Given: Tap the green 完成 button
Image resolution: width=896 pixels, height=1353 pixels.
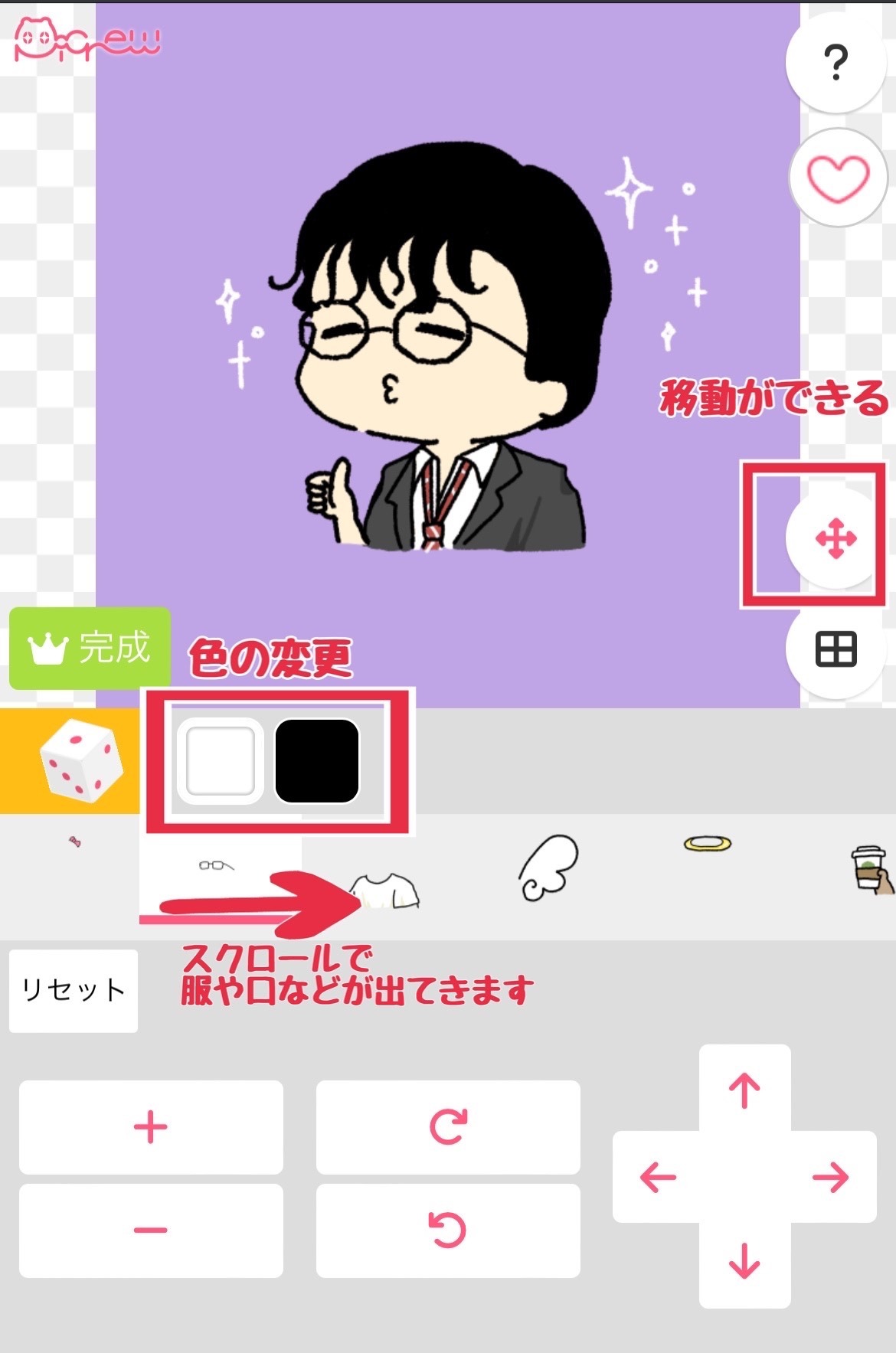Looking at the screenshot, I should pos(90,648).
